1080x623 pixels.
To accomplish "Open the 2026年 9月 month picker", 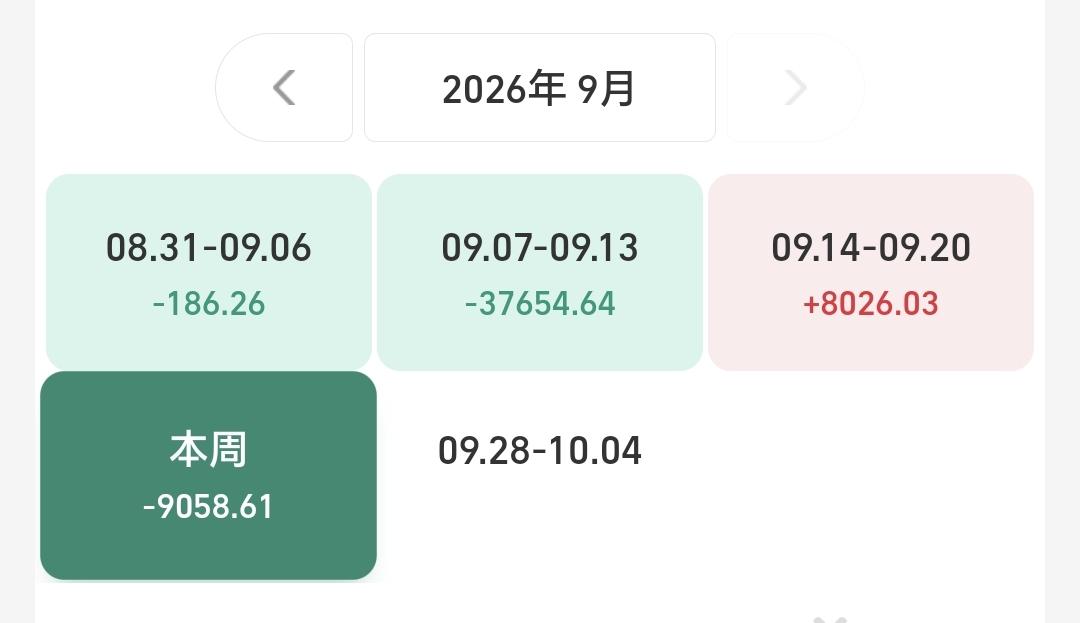I will (539, 87).
